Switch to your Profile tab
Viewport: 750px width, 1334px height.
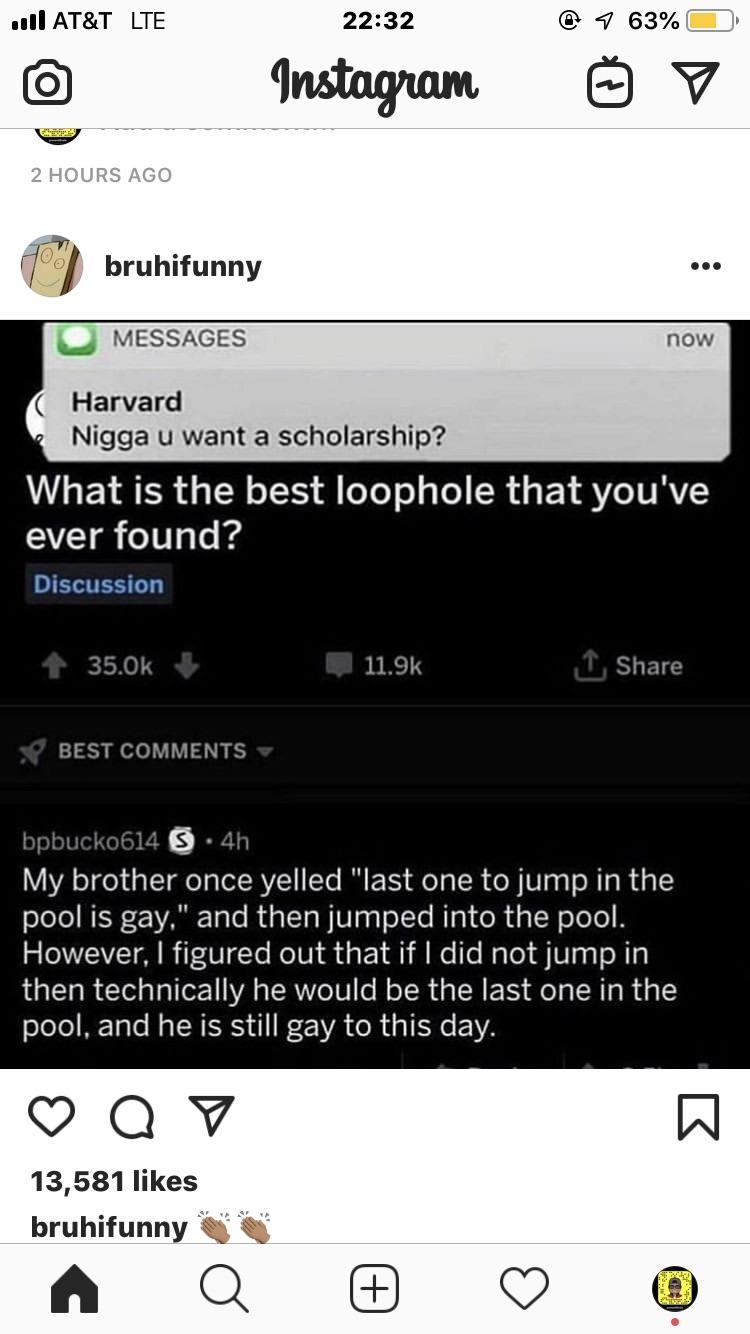675,1289
